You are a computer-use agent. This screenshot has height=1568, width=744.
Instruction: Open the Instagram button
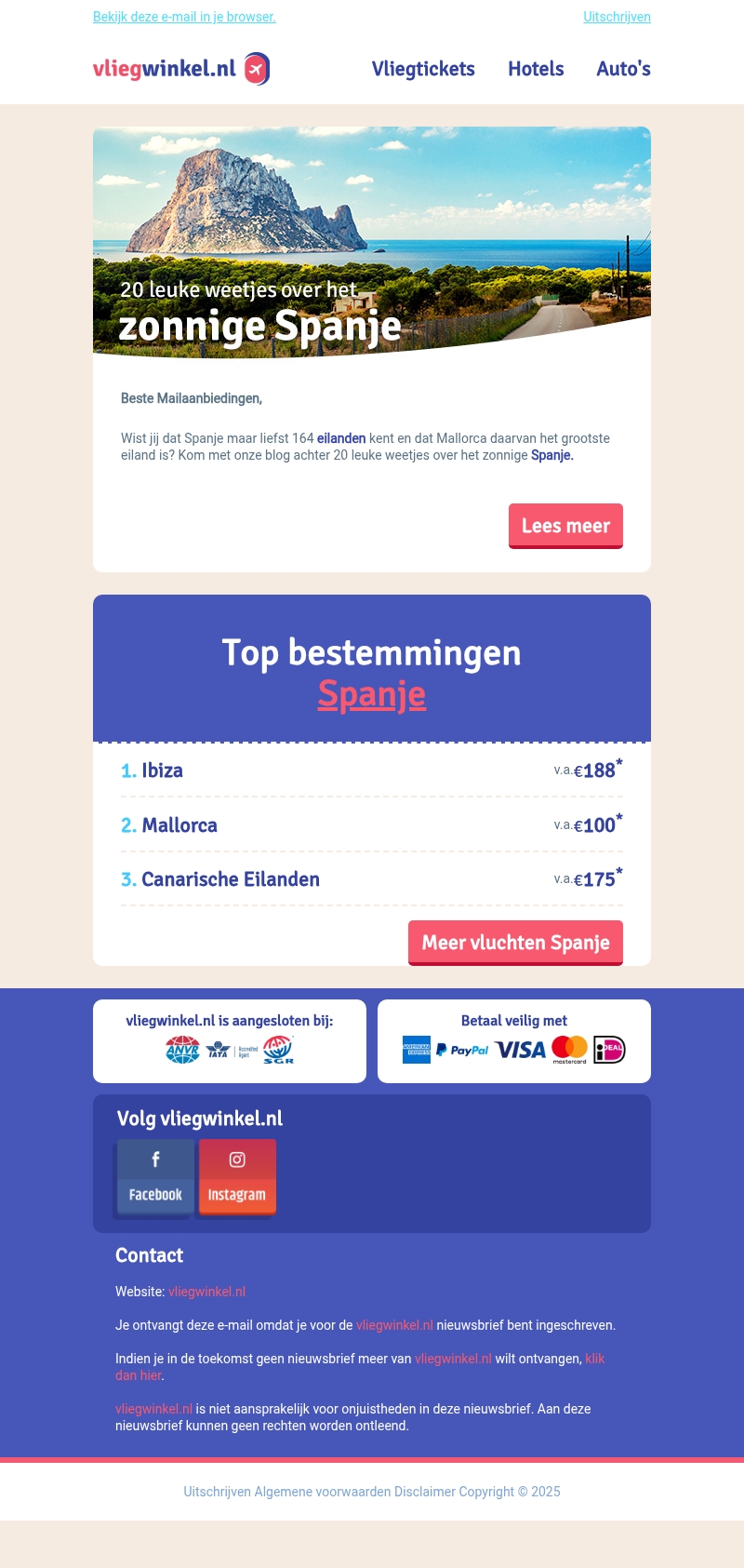237,1176
